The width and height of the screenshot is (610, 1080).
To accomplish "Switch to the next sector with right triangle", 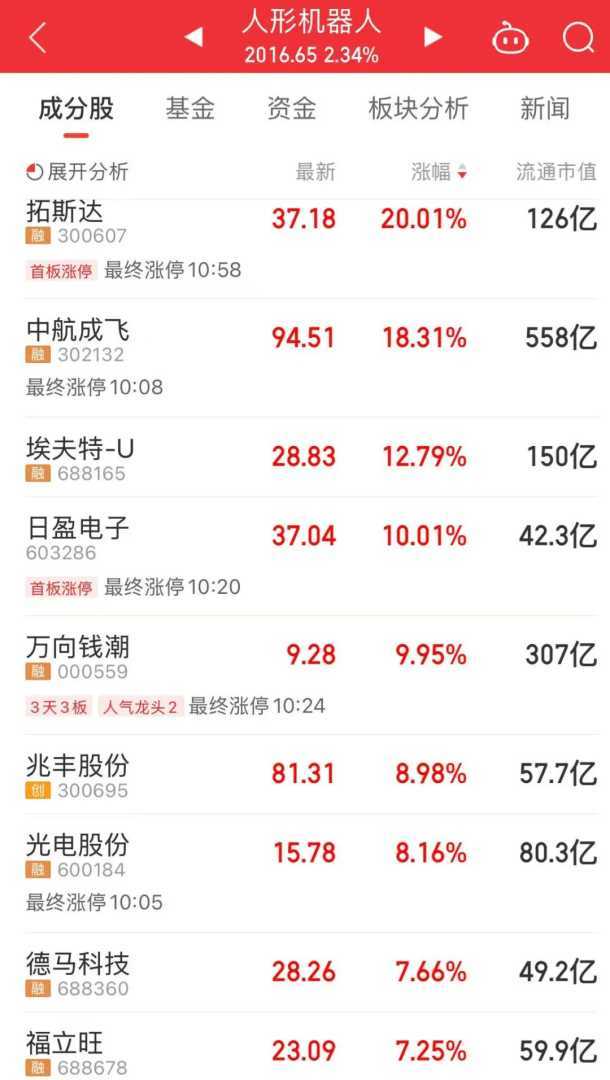I will pyautogui.click(x=432, y=37).
